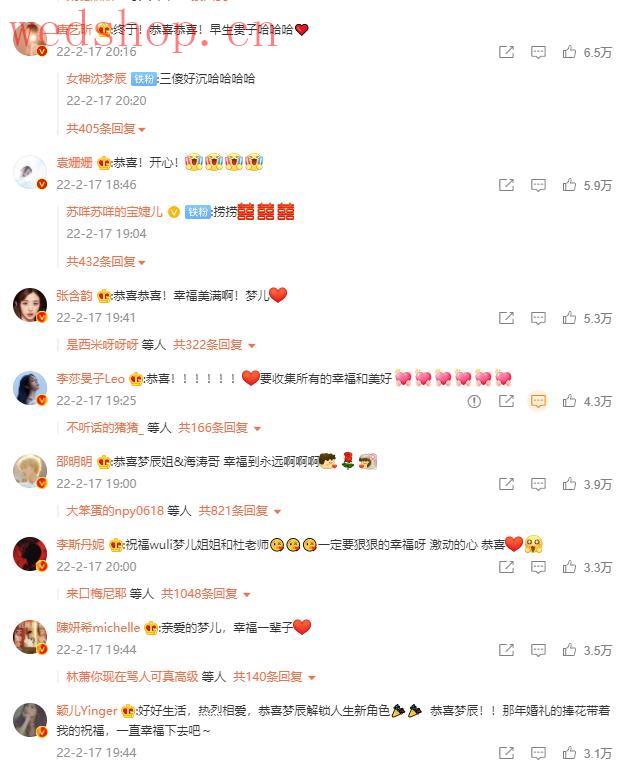Open comment icon on 李莎旻子Leo's comment

point(538,401)
